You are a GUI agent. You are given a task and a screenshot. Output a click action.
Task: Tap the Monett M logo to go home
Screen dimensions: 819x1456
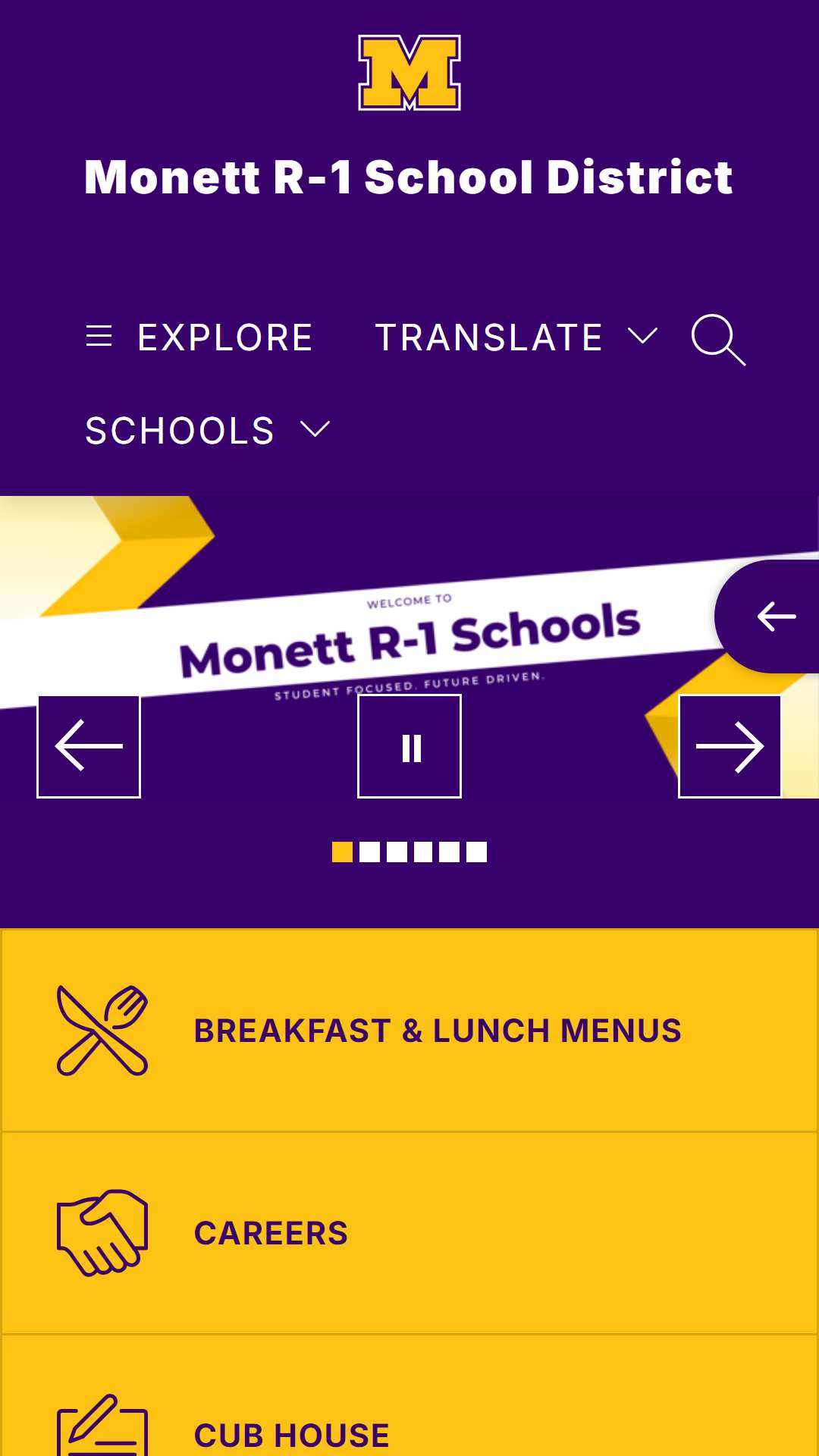pyautogui.click(x=409, y=73)
